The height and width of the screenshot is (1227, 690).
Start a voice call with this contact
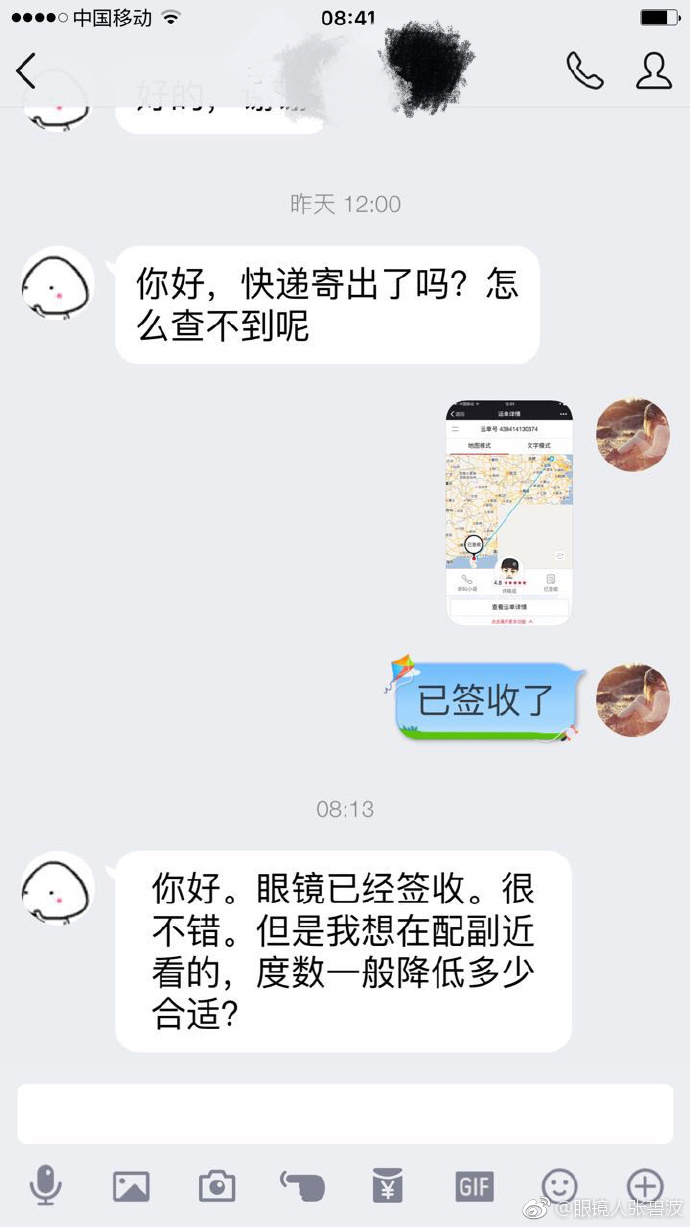[x=584, y=70]
